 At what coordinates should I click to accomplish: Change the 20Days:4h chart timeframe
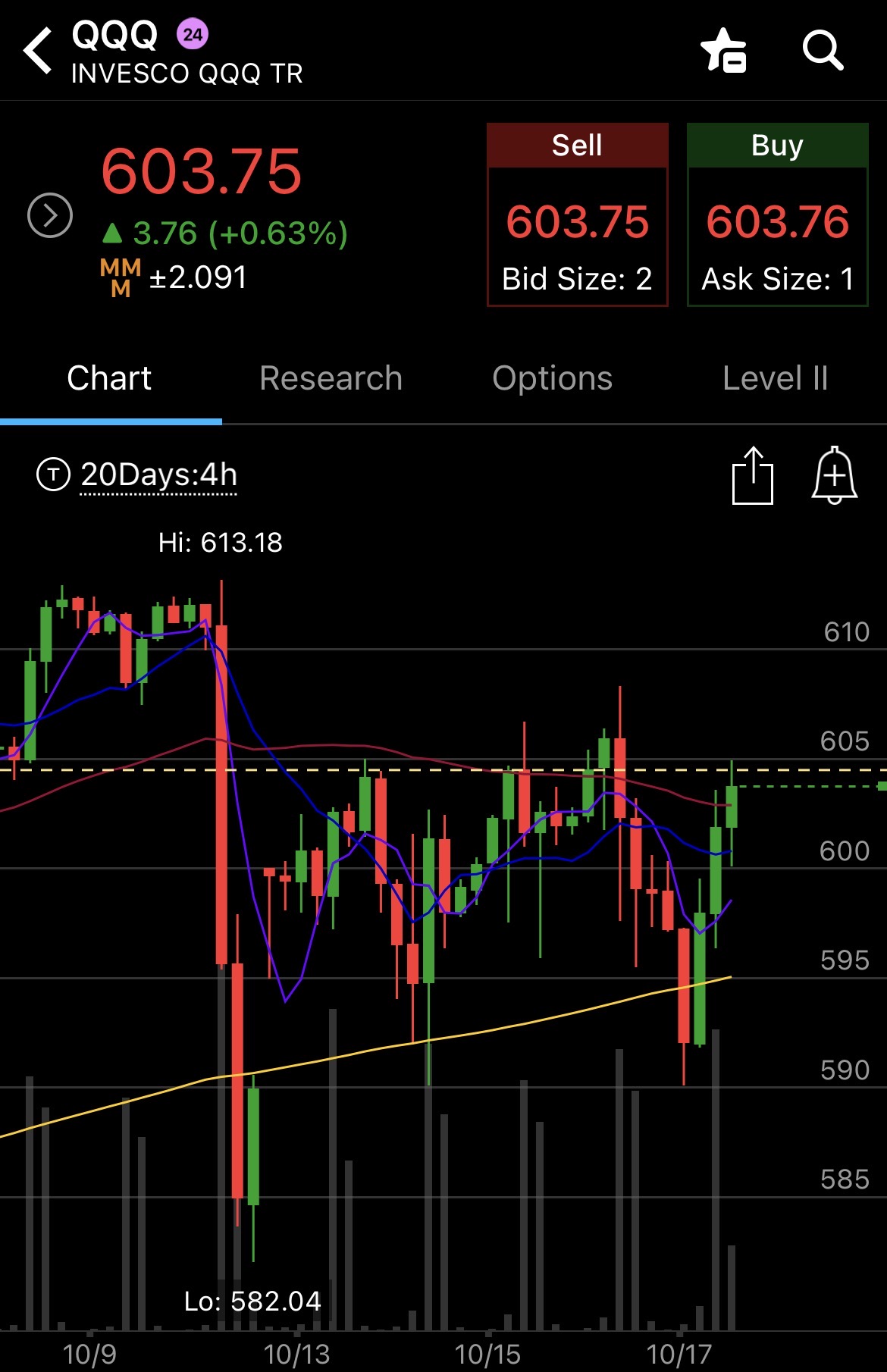pos(158,475)
